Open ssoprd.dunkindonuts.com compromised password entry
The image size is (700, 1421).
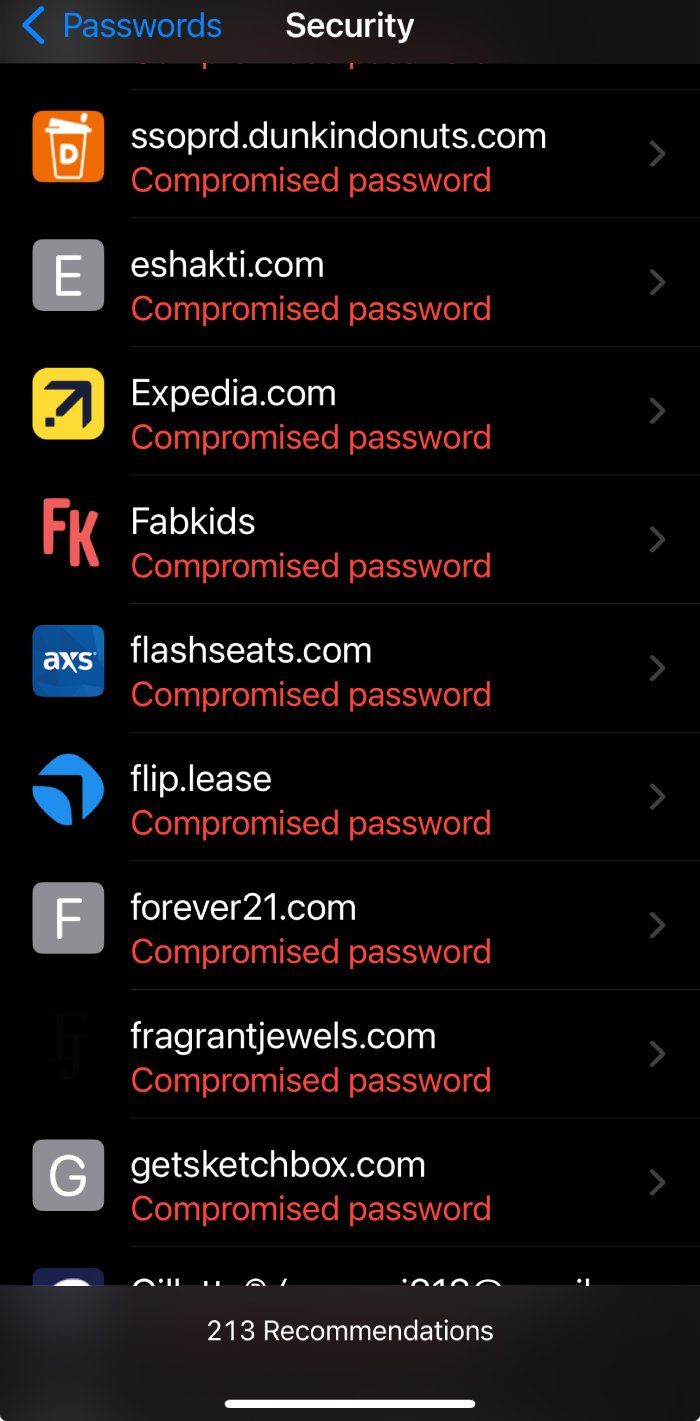tap(350, 154)
